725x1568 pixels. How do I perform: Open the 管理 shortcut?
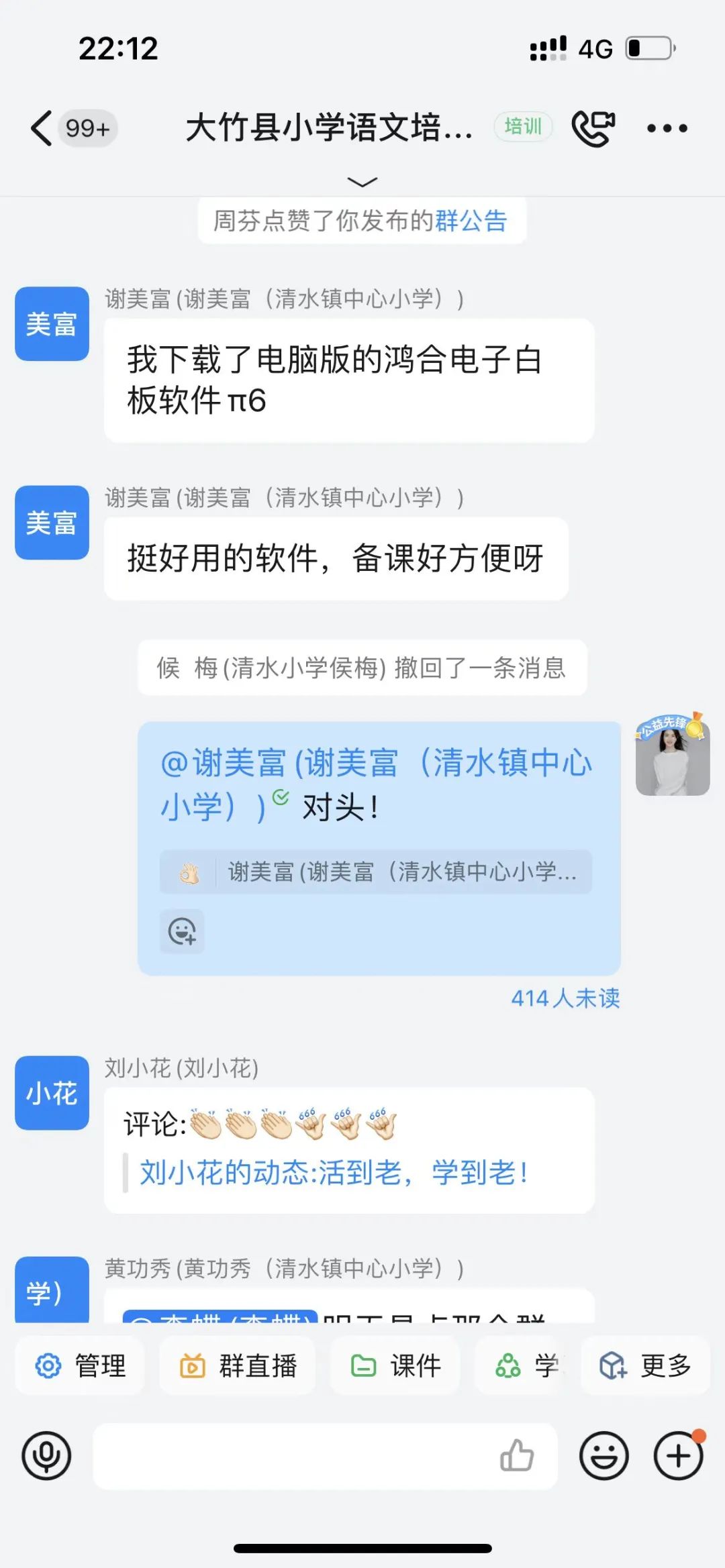(x=81, y=1365)
